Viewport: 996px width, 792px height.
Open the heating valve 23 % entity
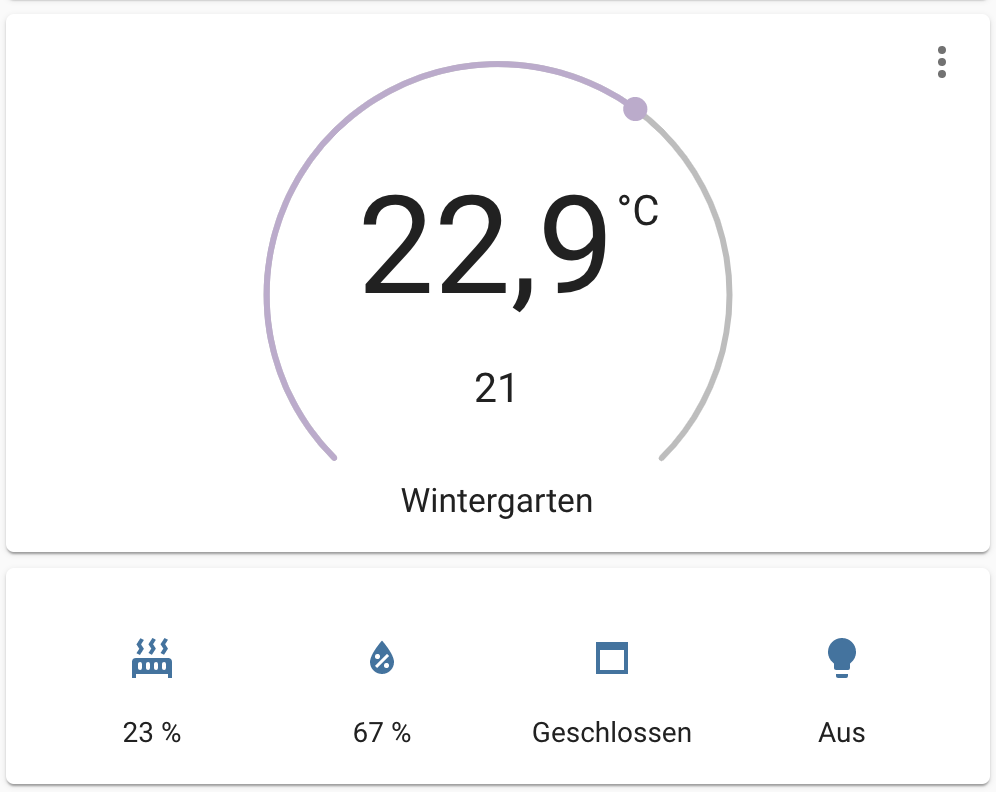tap(152, 659)
